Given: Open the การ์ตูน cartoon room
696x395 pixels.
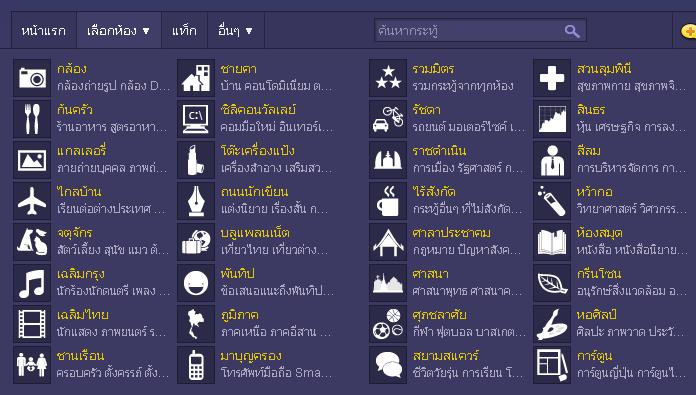Looking at the screenshot, I should pyautogui.click(x=594, y=356).
